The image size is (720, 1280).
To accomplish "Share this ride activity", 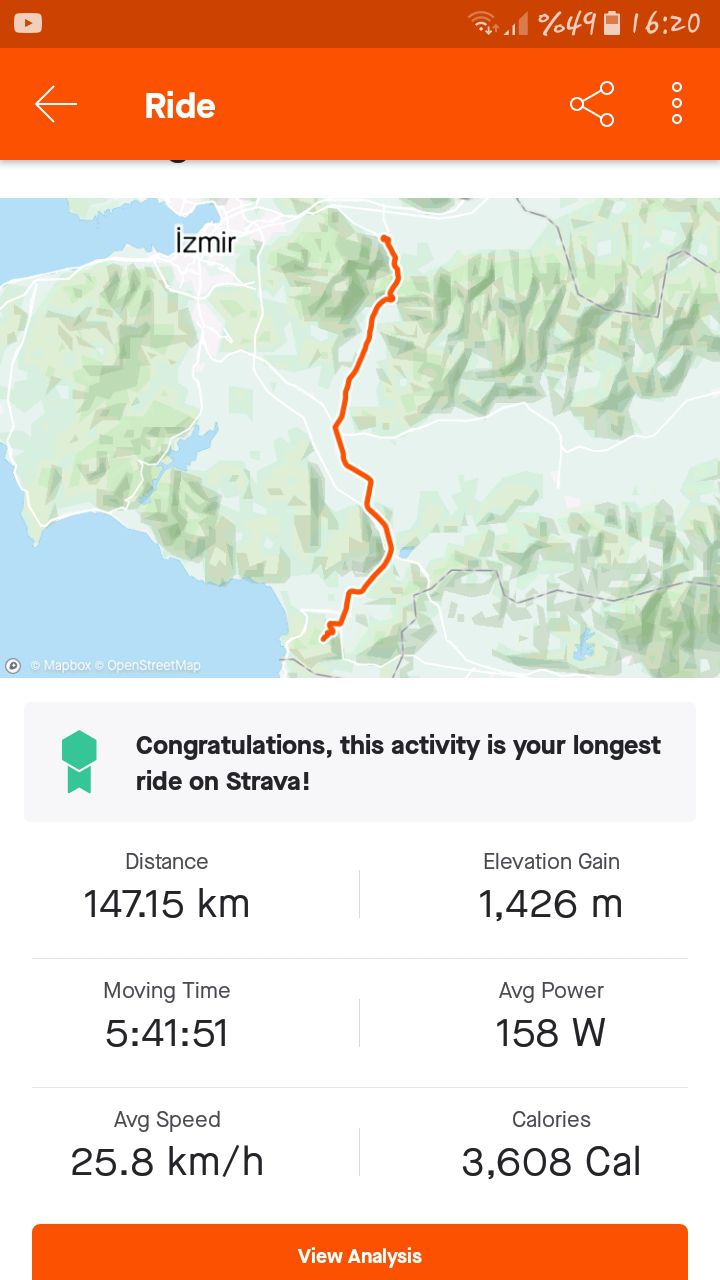I will [591, 104].
